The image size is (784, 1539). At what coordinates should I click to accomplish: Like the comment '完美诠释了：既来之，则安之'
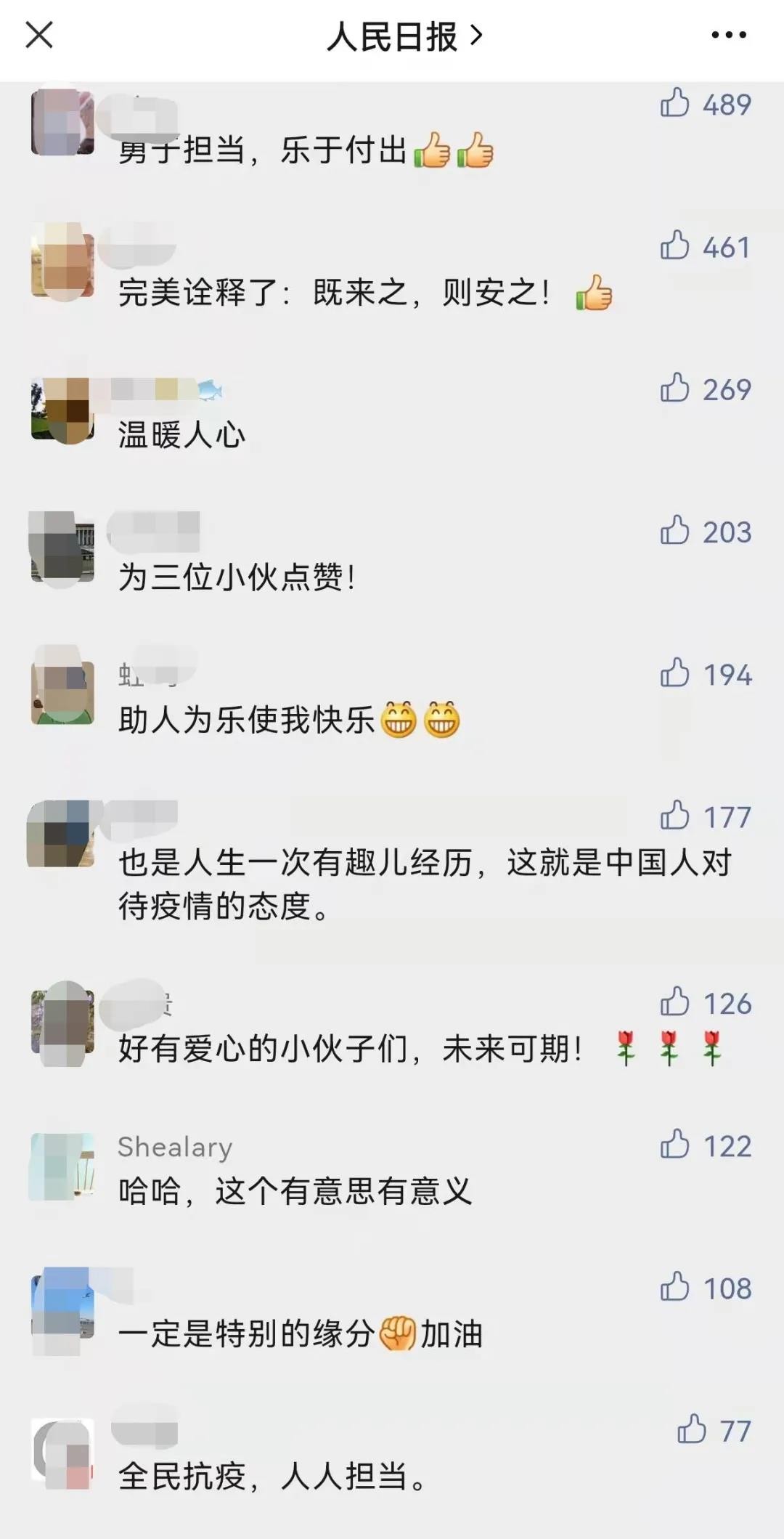click(675, 246)
